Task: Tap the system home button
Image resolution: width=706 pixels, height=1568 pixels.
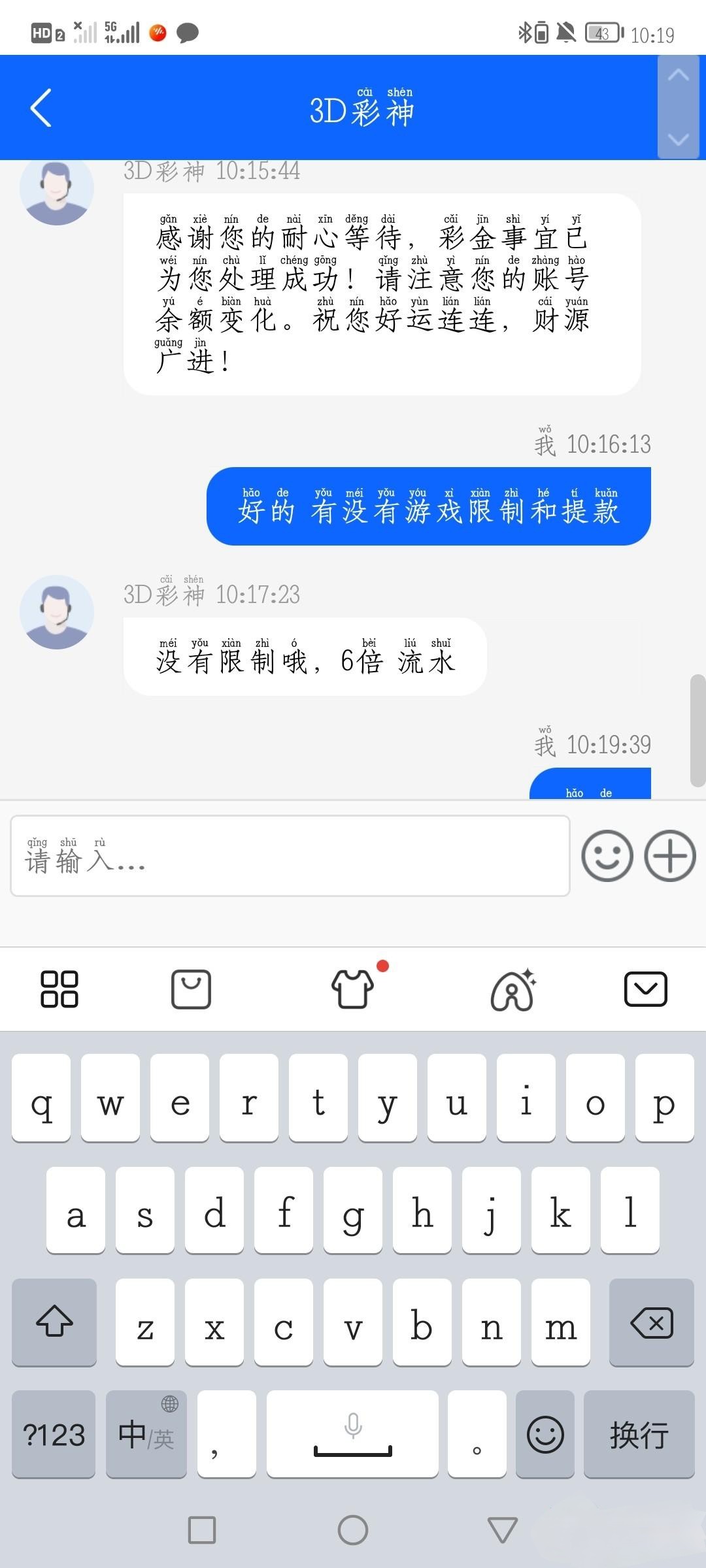Action: (353, 1530)
